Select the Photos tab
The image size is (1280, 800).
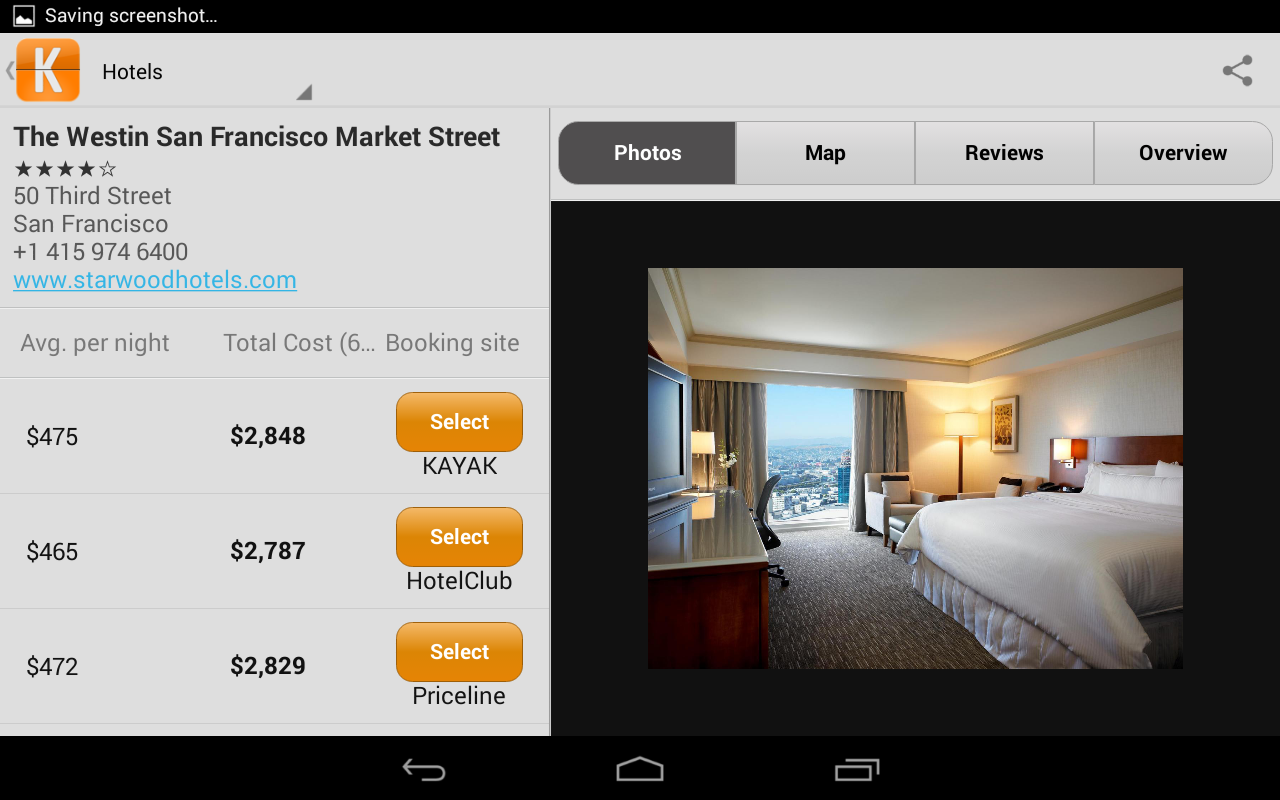(x=647, y=153)
